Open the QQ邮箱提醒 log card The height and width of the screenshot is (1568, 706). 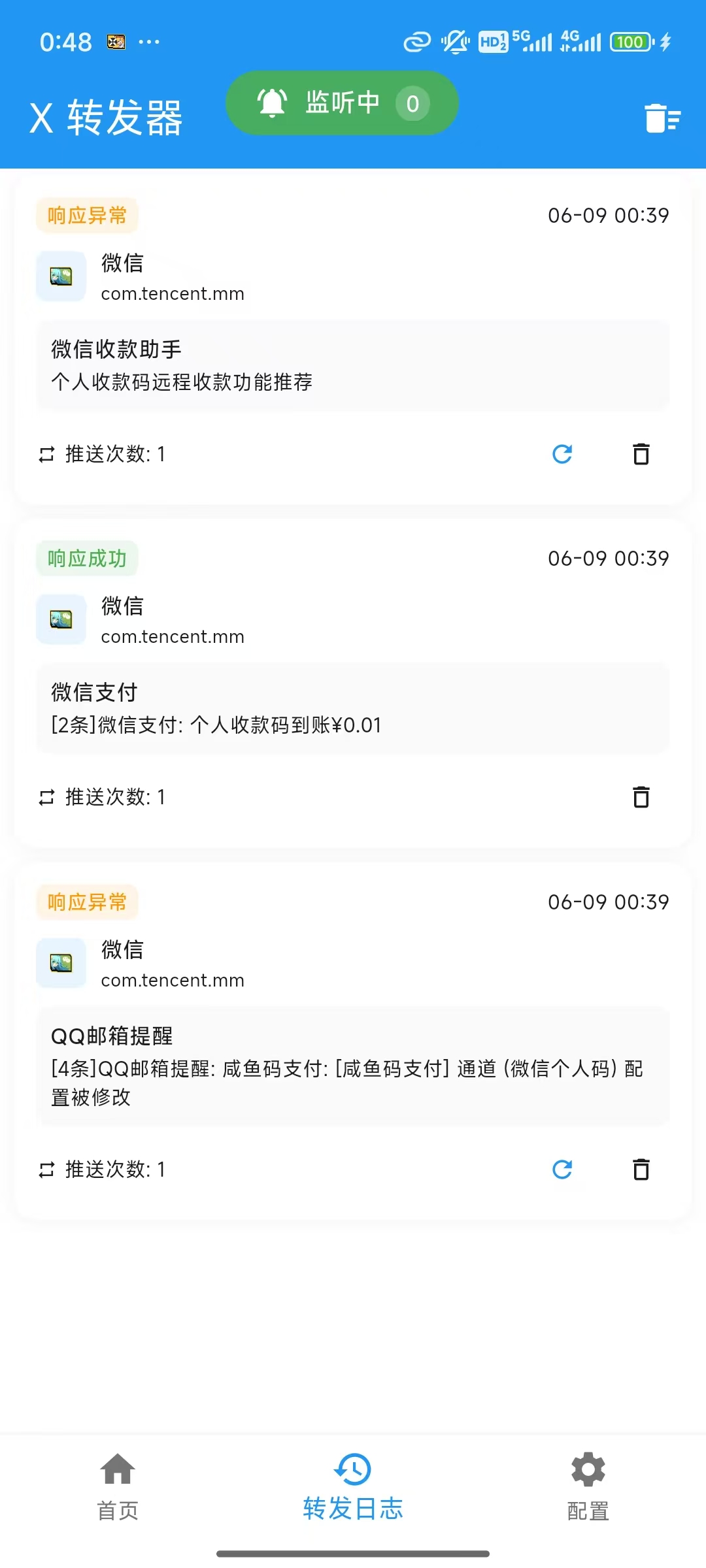(353, 1041)
